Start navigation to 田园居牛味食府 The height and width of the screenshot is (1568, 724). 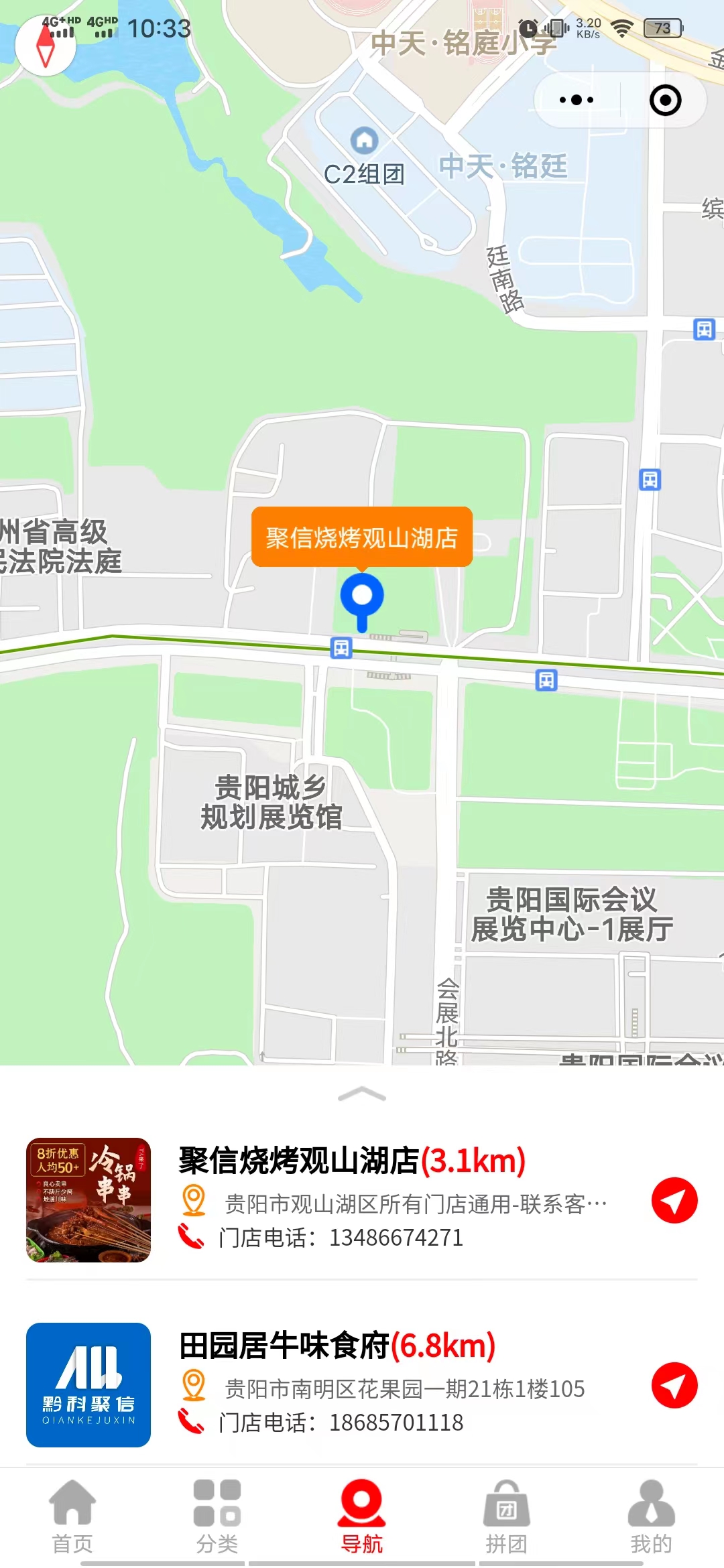[x=674, y=1385]
